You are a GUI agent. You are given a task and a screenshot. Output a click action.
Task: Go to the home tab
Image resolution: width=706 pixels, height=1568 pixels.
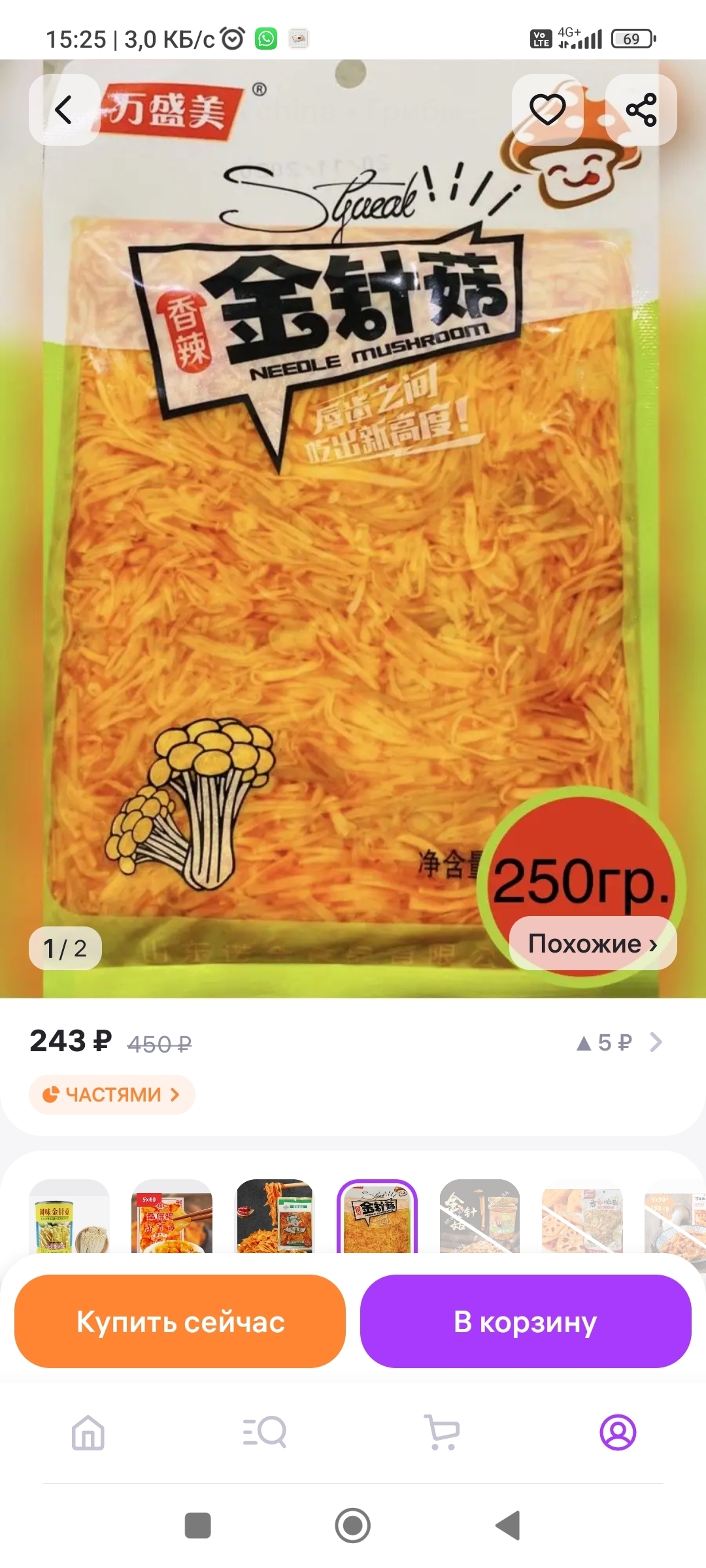(x=88, y=1433)
